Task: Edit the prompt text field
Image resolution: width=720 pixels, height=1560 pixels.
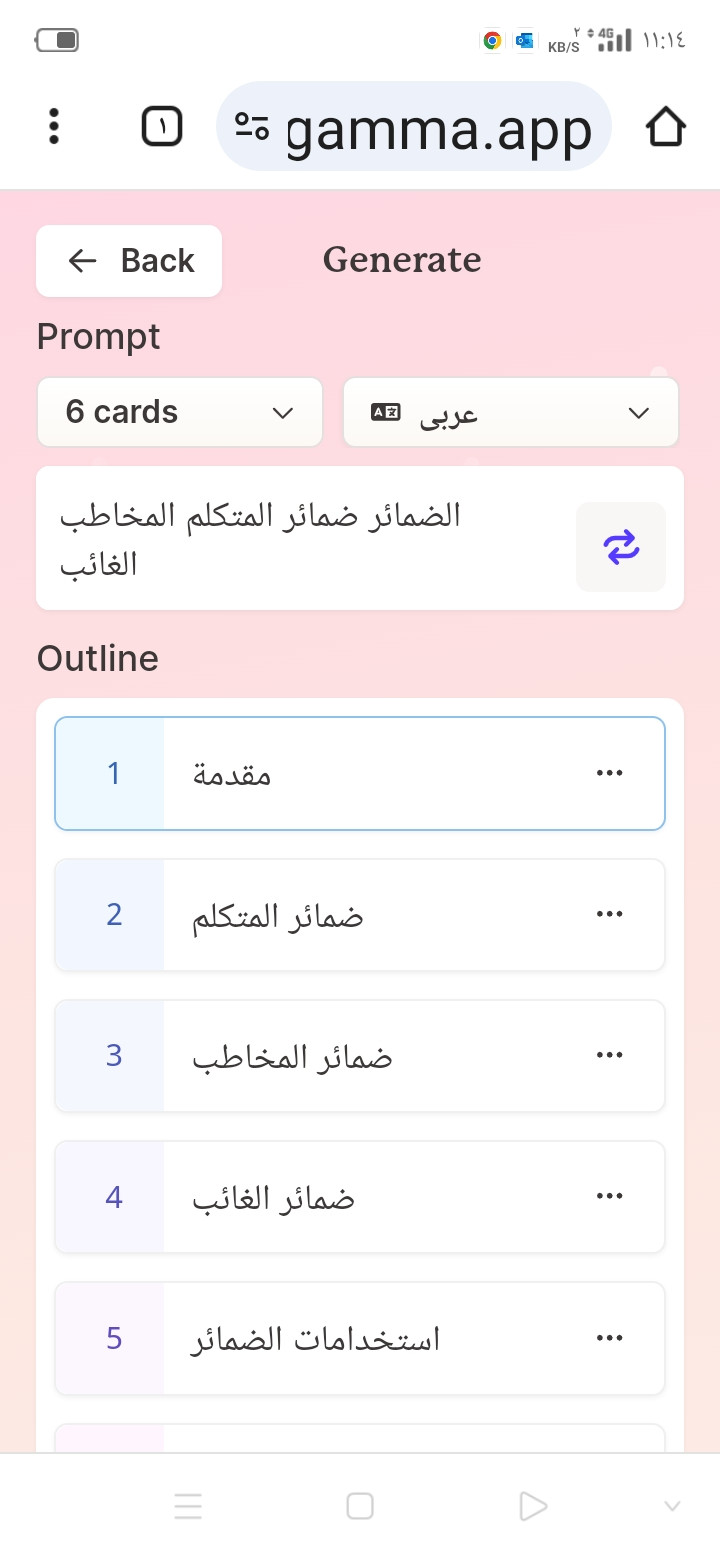Action: [x=300, y=539]
